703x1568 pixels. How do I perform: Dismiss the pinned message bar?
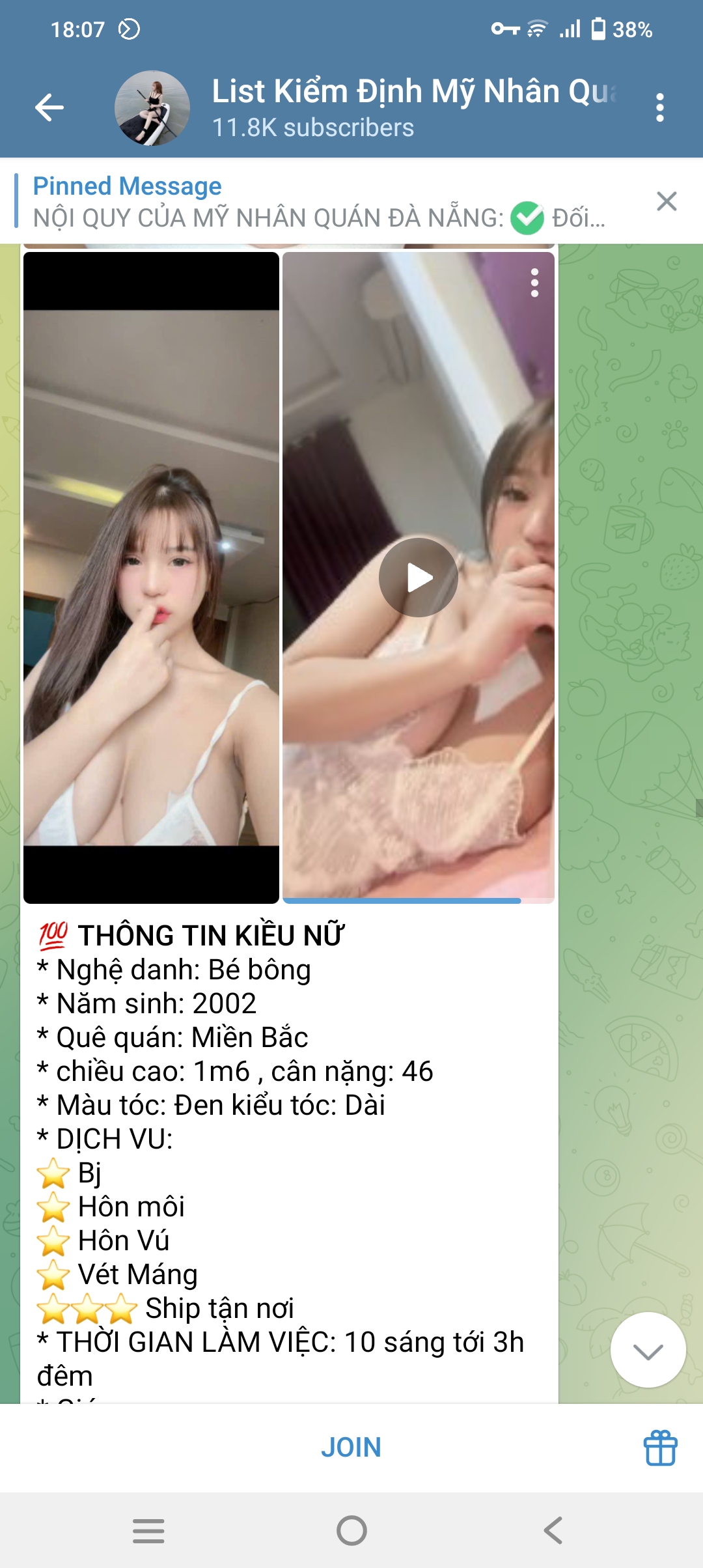point(667,201)
